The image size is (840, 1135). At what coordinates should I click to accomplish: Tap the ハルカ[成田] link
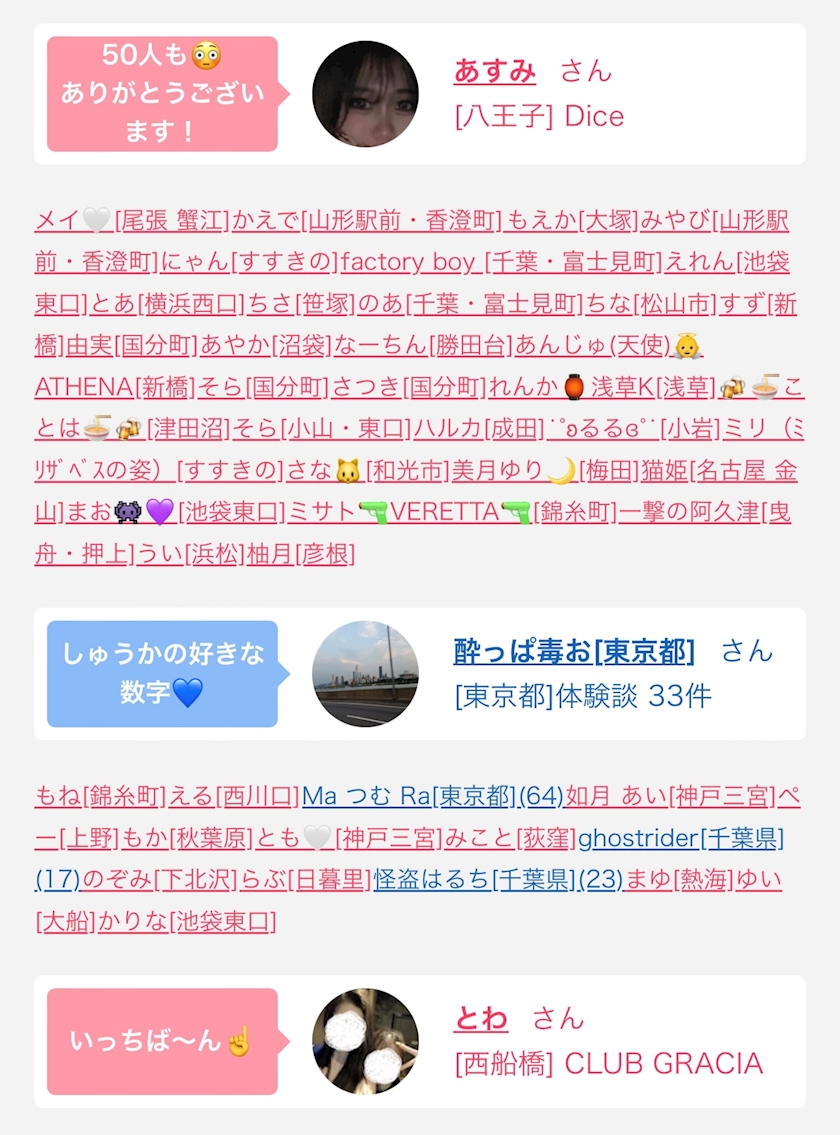click(479, 429)
